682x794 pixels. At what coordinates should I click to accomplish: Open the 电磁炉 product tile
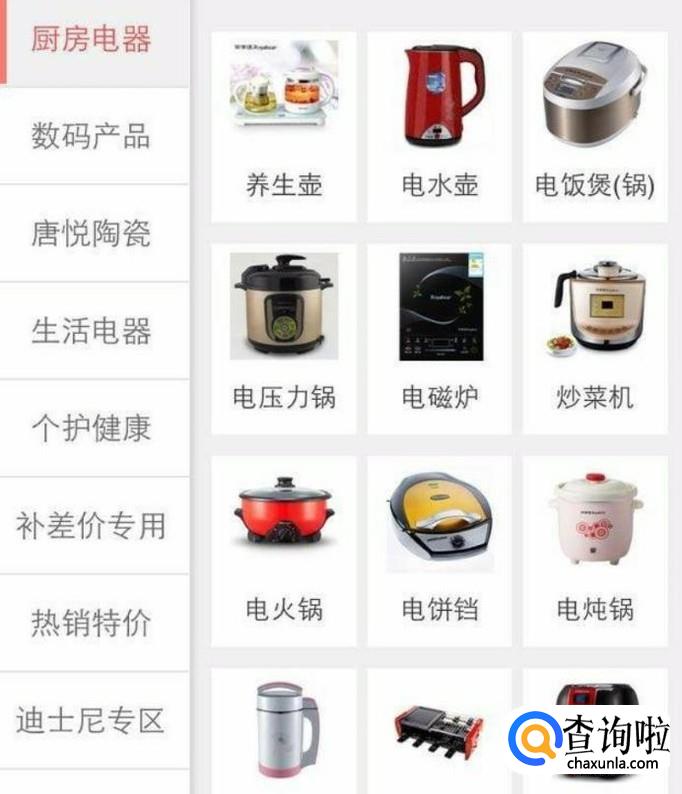(x=440, y=338)
